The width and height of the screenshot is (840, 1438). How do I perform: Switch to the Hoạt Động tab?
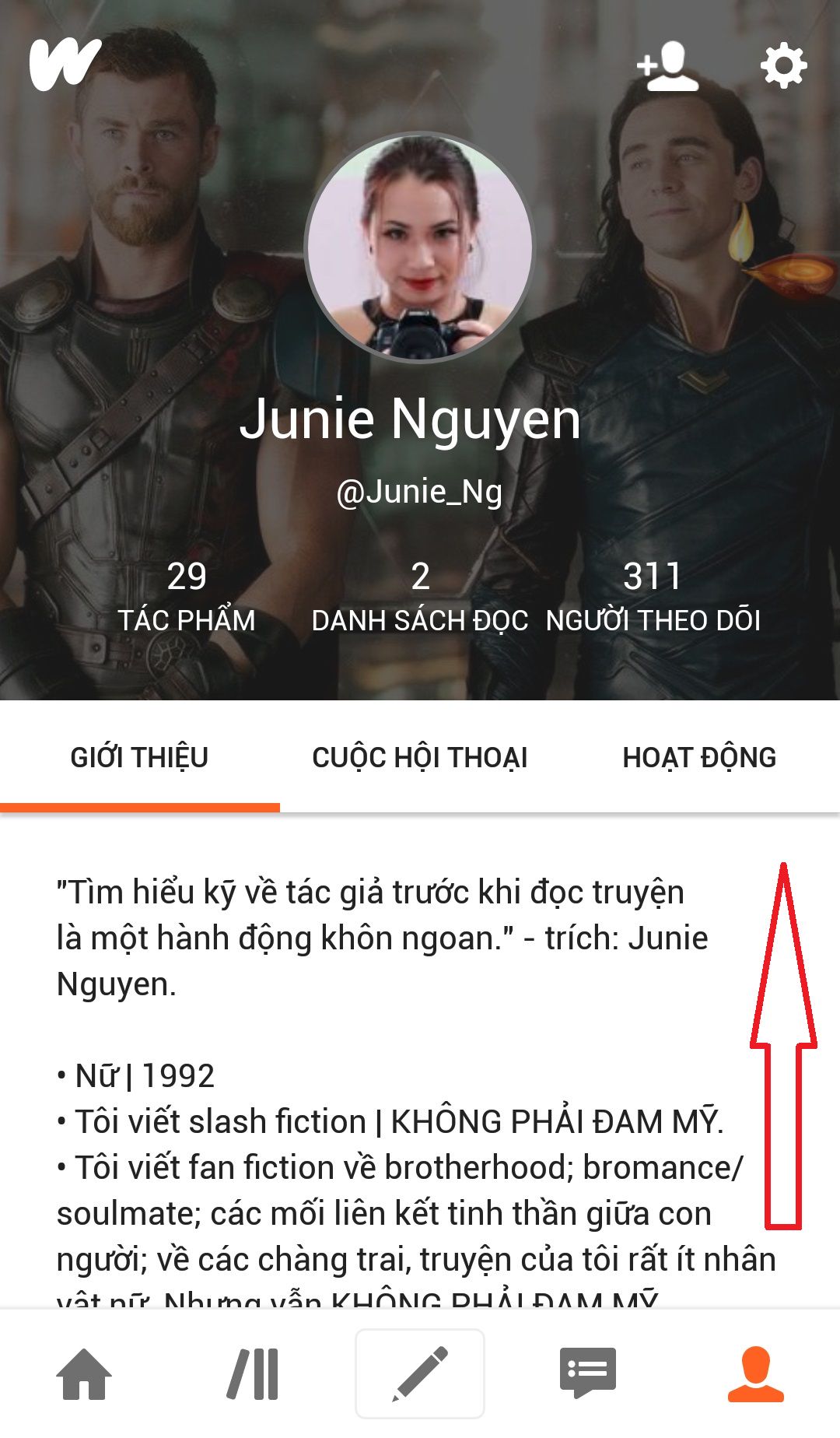(x=700, y=757)
